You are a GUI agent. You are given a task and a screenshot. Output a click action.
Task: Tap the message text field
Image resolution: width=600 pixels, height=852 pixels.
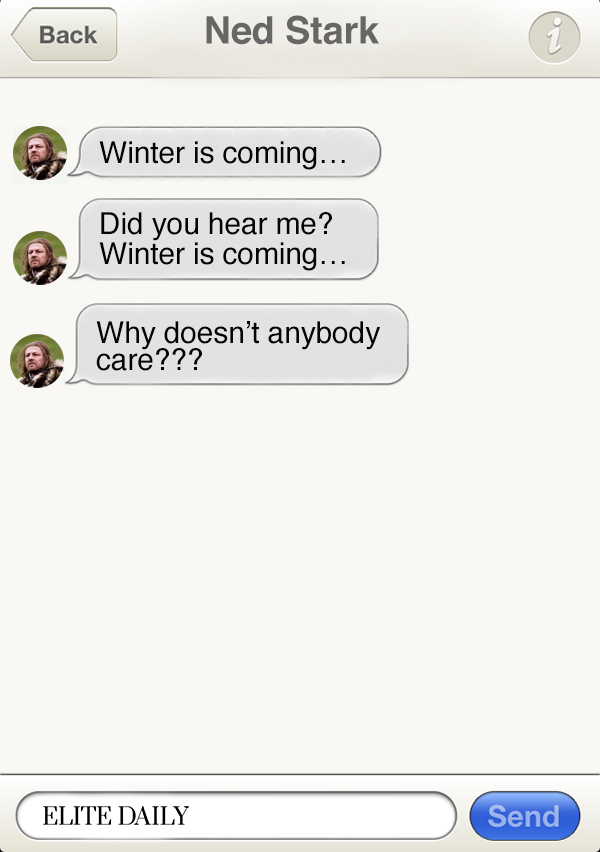pos(236,815)
